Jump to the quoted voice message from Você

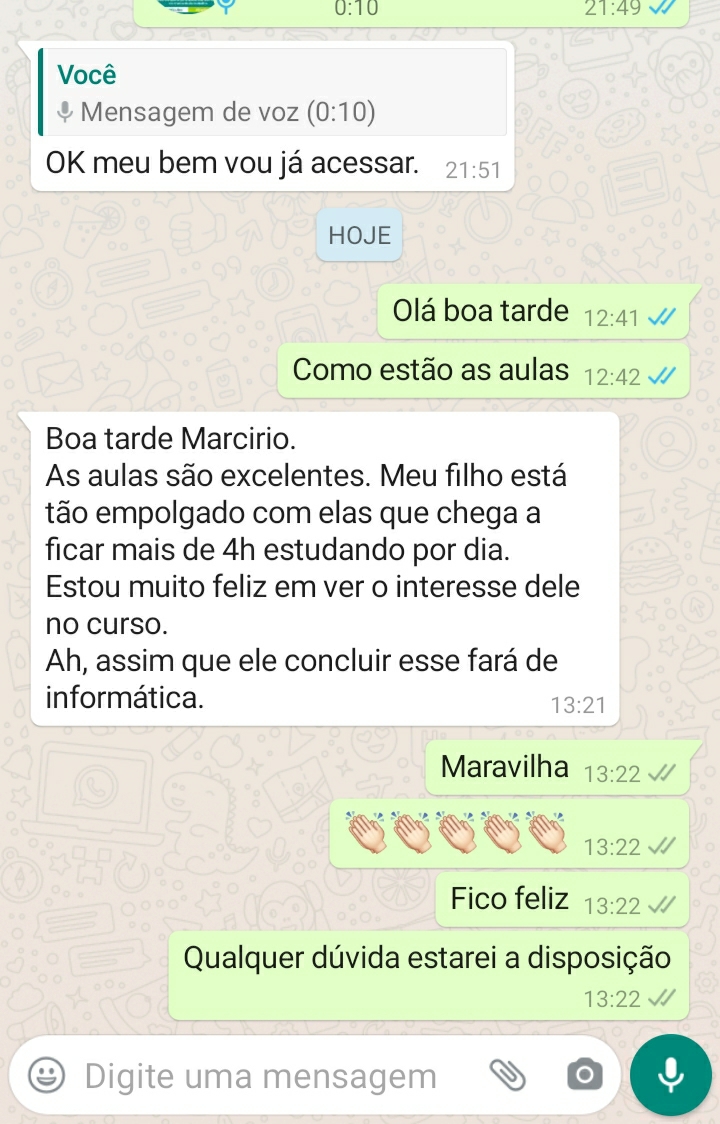click(x=272, y=92)
